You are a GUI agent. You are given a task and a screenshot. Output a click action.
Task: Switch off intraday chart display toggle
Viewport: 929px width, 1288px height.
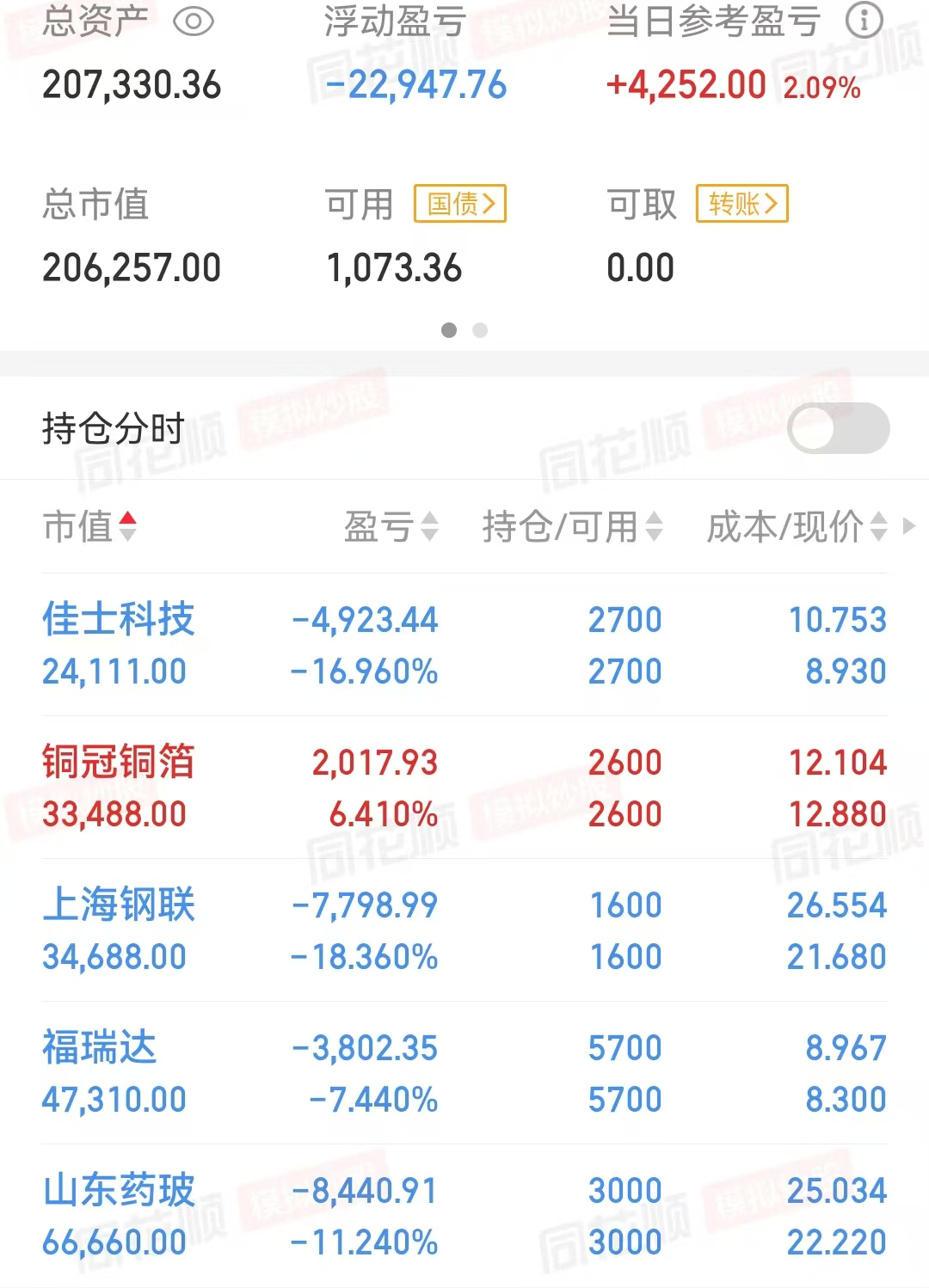(839, 427)
